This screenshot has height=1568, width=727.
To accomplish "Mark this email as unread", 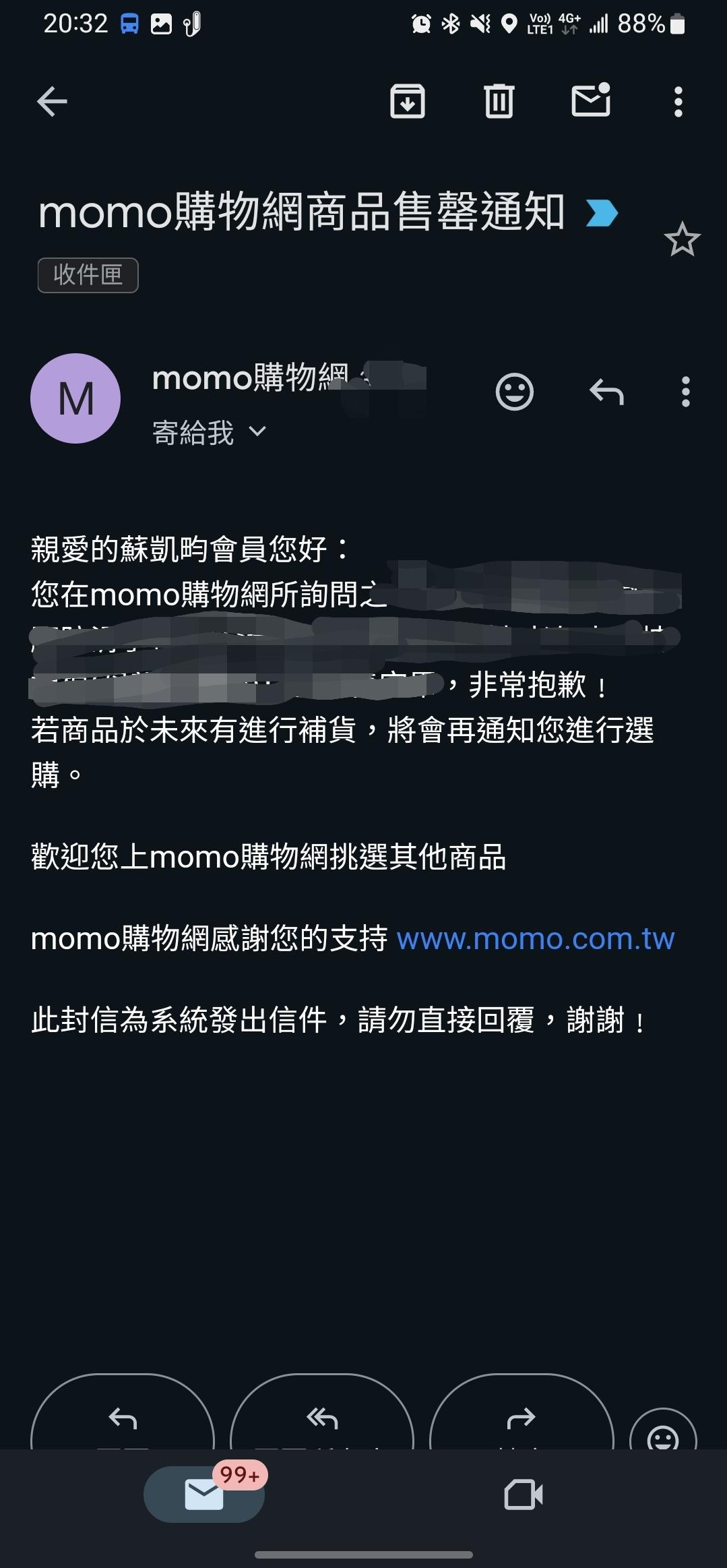I will pos(590,101).
